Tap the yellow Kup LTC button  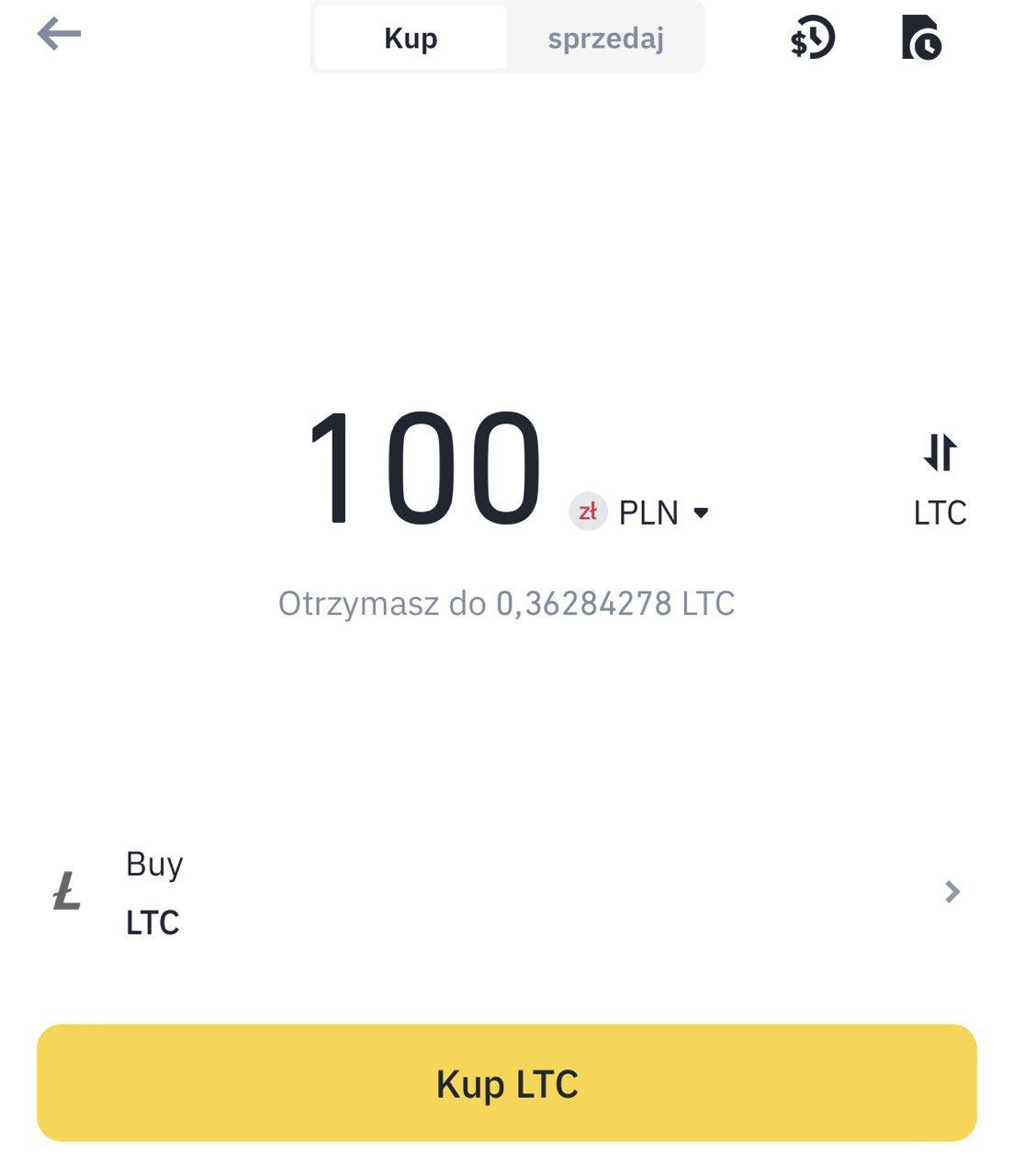pos(507,1083)
